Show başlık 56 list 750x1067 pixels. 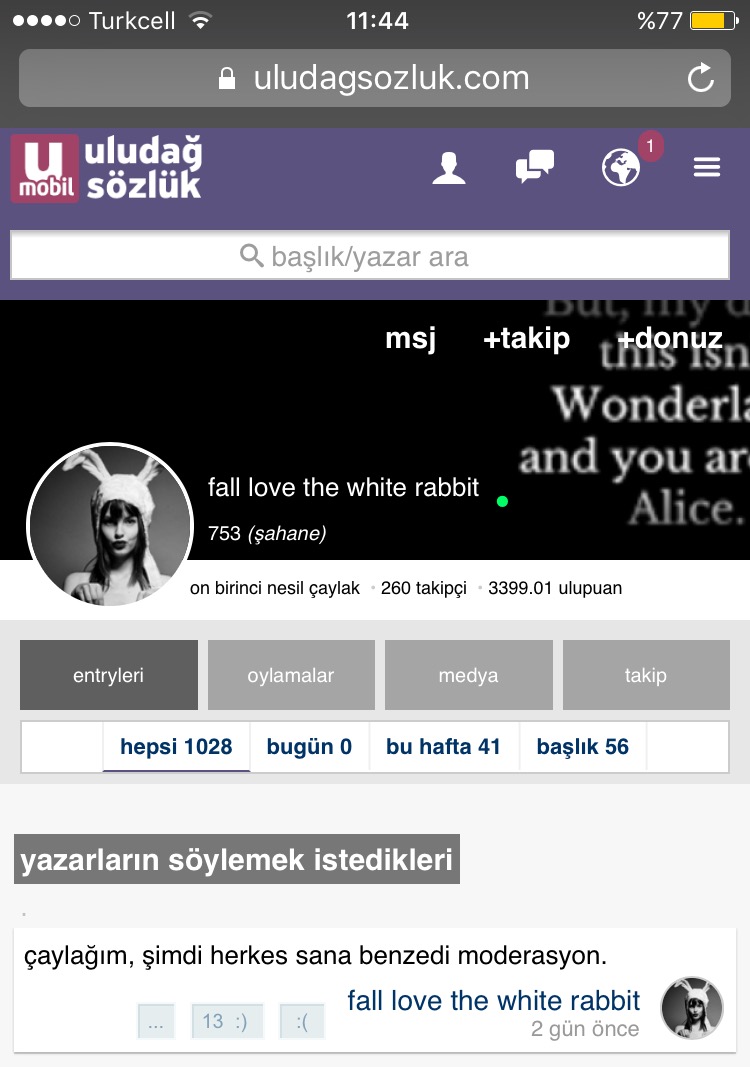(x=583, y=747)
